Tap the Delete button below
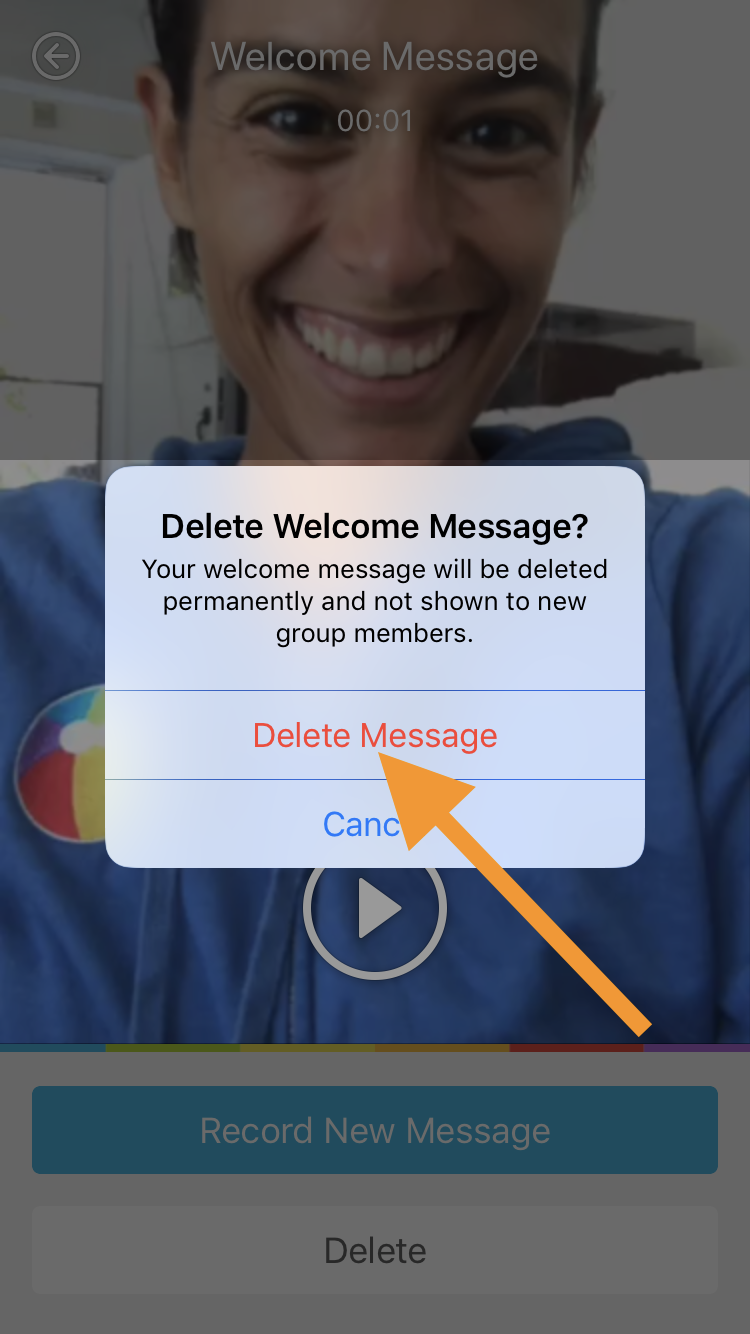 pyautogui.click(x=375, y=1250)
